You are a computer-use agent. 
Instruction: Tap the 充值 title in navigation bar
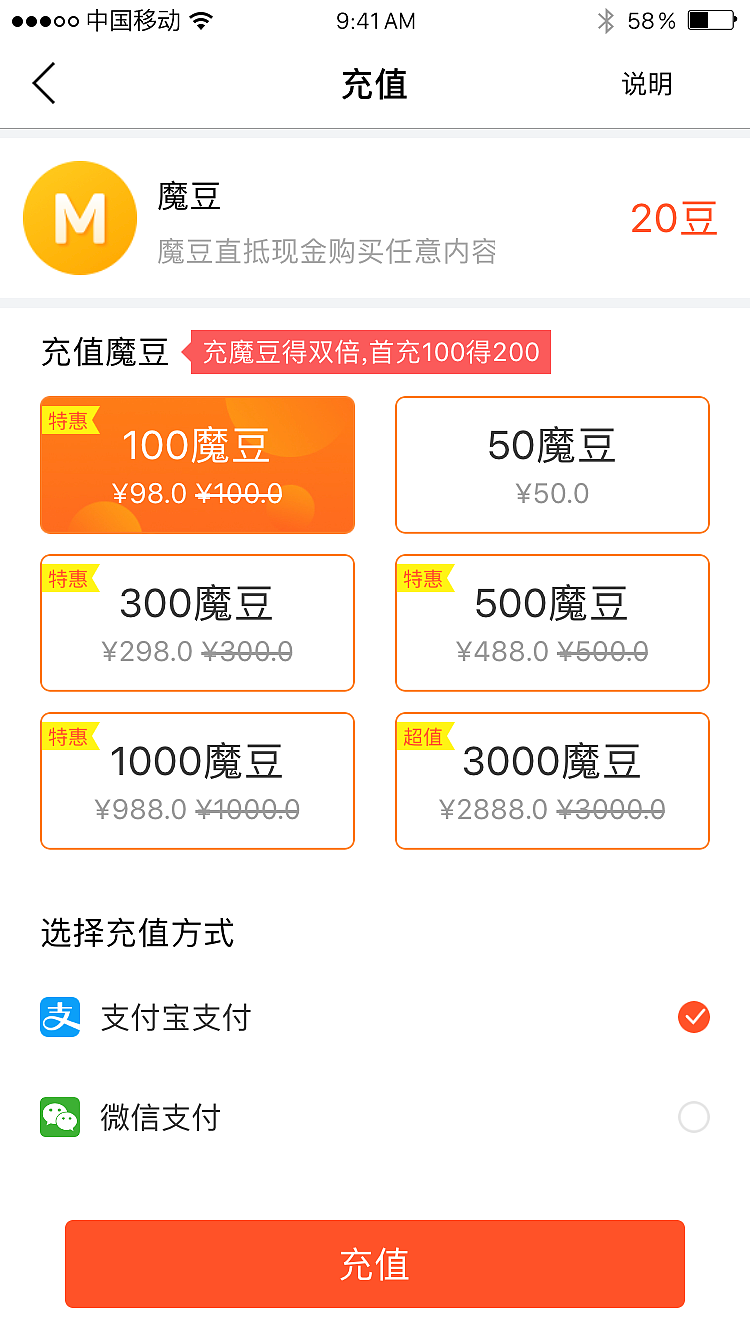click(x=375, y=84)
